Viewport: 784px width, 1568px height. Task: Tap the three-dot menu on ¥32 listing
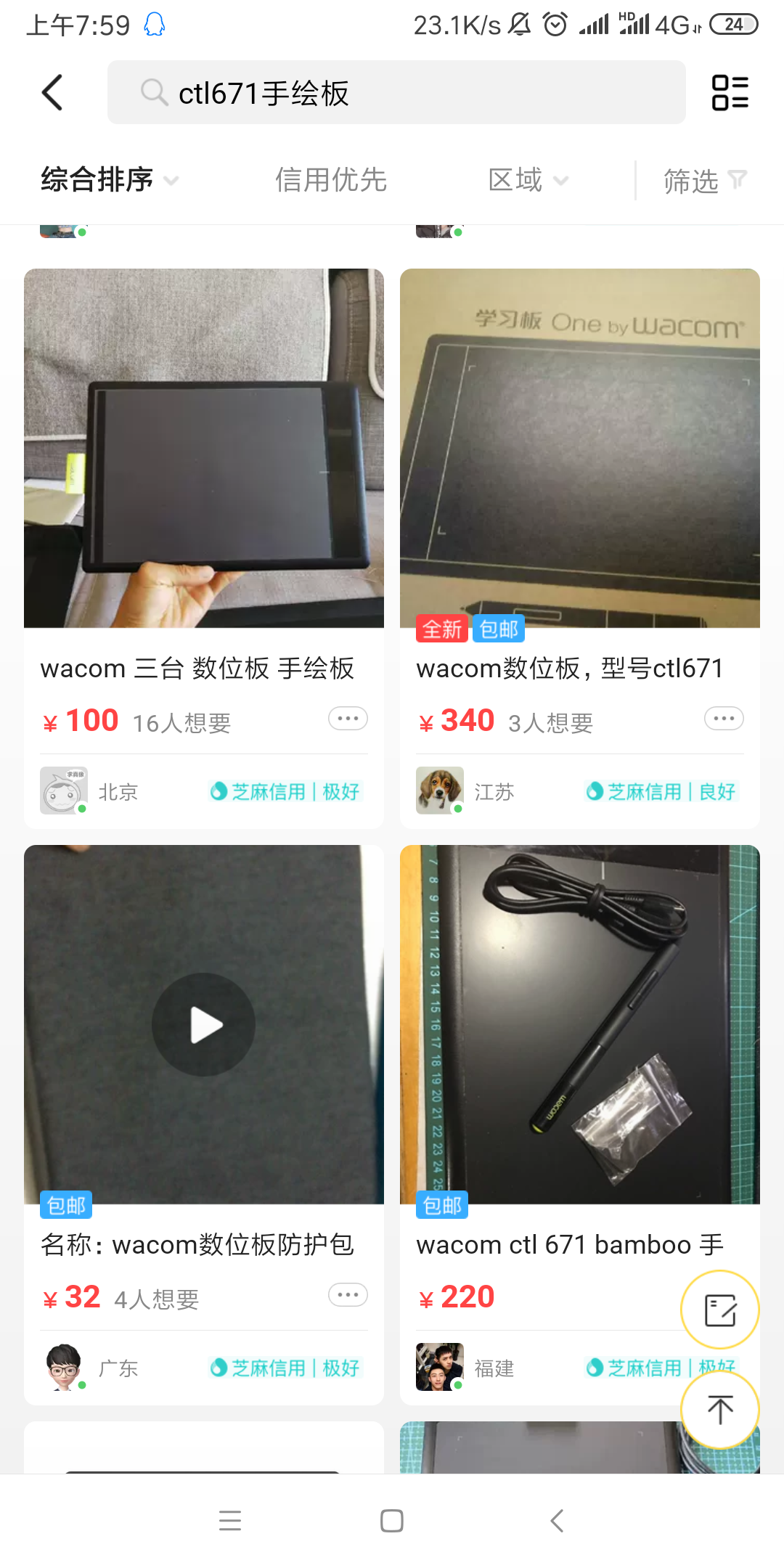tap(348, 1295)
